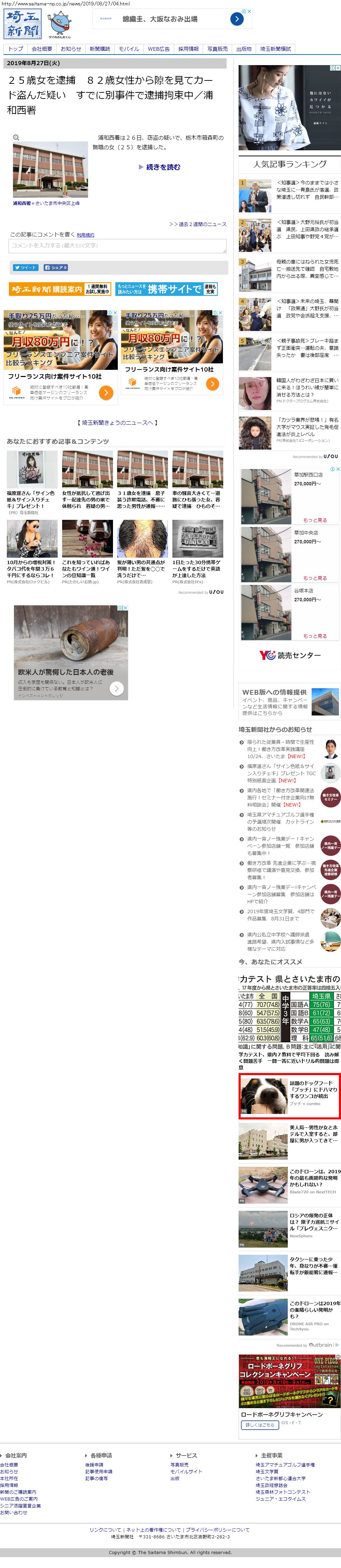Open the top-ranked 知事選 article
341x1568 pixels.
307,189
